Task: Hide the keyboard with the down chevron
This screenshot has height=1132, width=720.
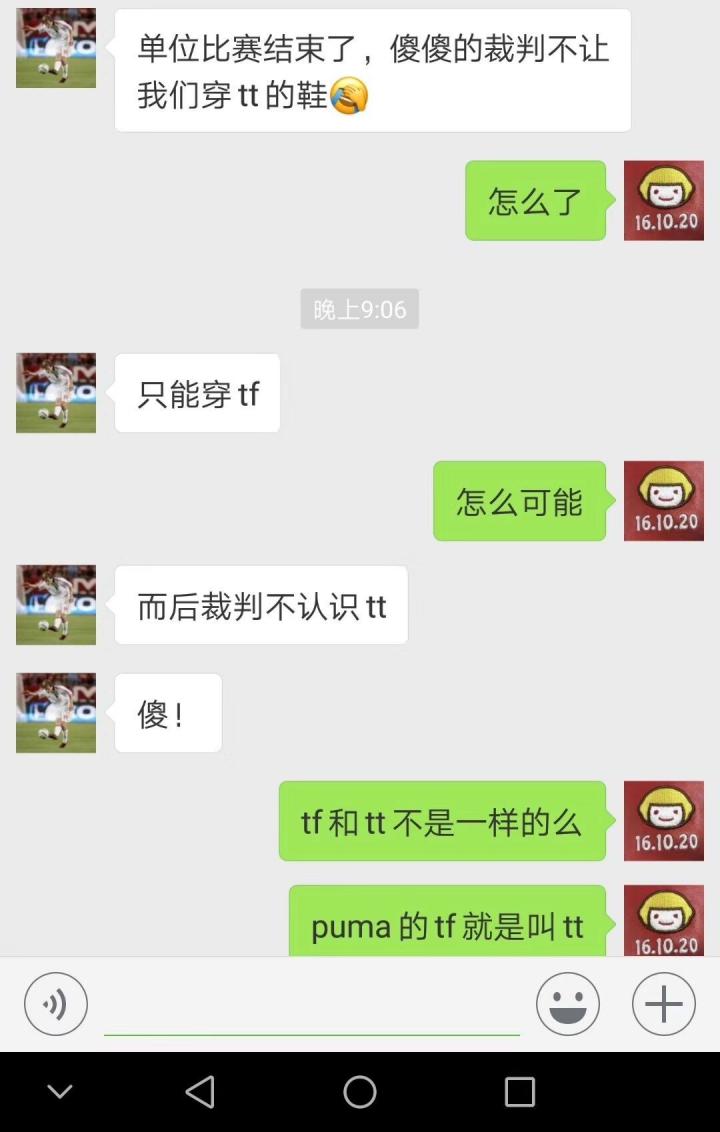Action: pos(60,1092)
